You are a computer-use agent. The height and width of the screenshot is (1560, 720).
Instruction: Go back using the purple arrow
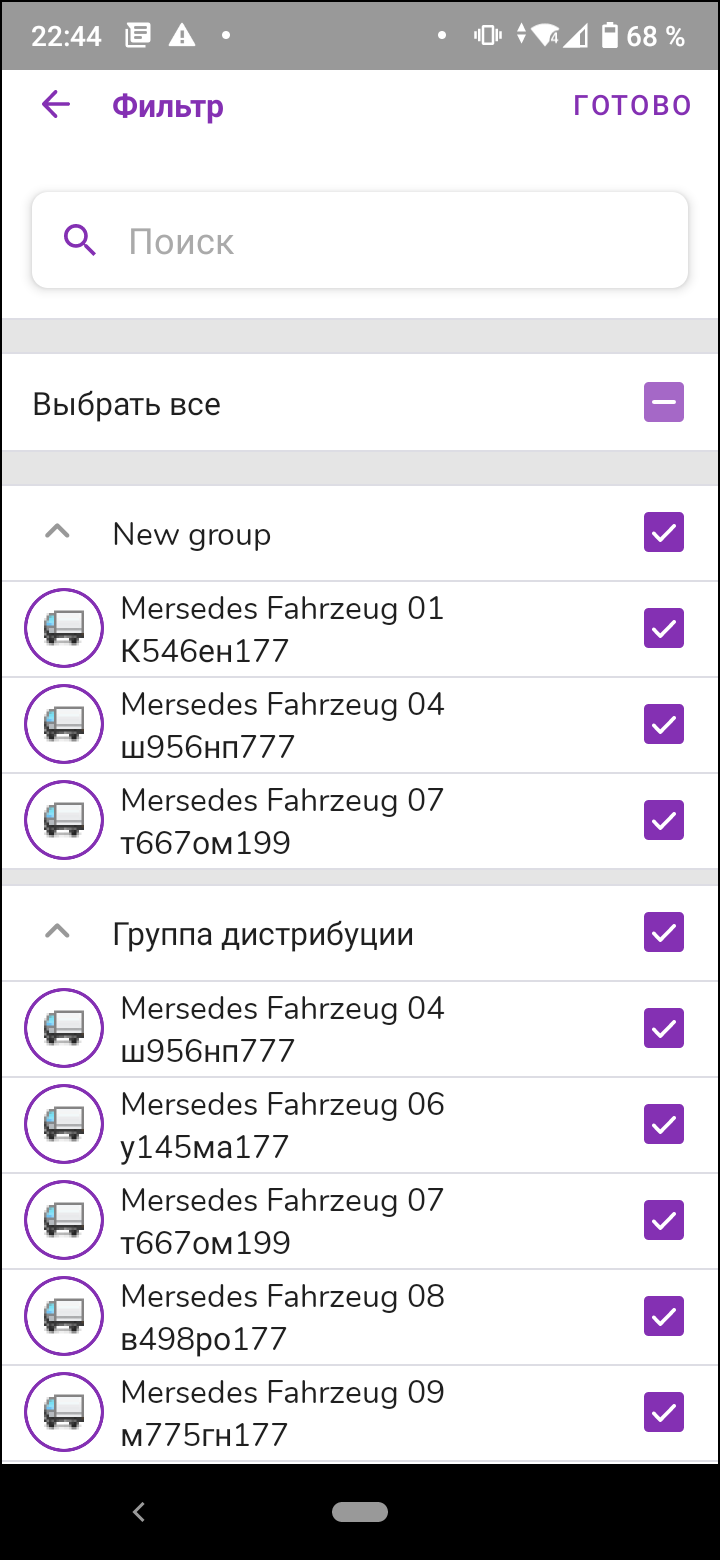(x=56, y=105)
